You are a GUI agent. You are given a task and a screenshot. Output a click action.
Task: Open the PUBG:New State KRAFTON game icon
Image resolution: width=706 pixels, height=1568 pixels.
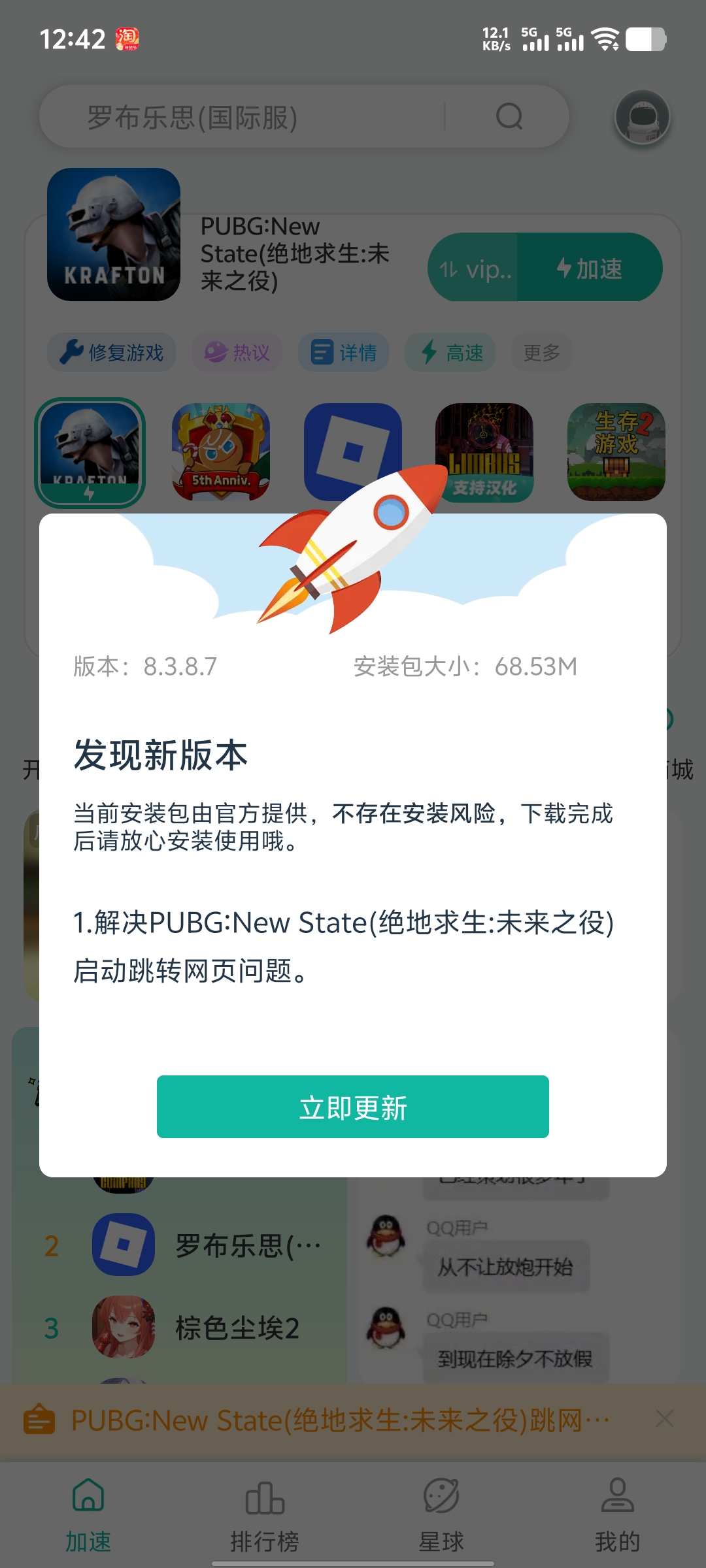point(92,451)
